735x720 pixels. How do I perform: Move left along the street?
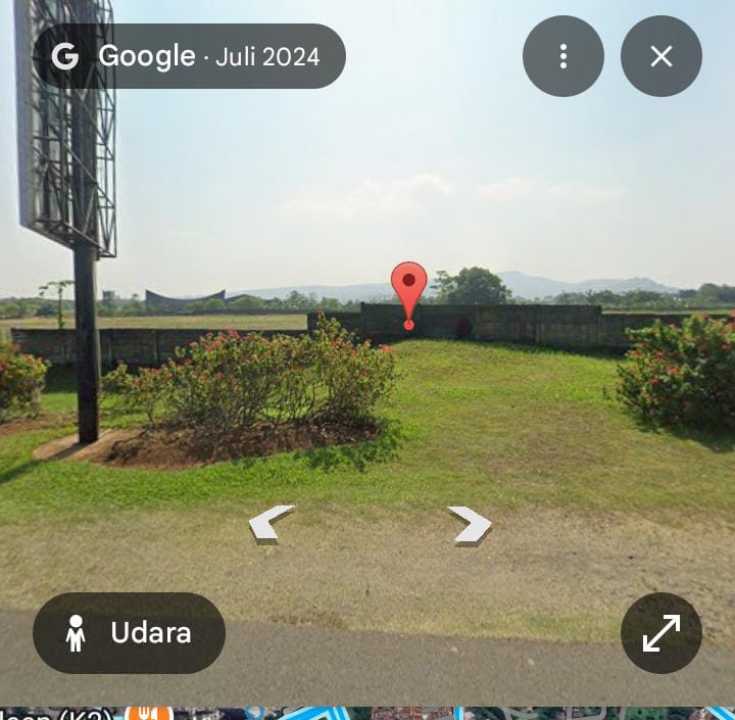point(271,523)
